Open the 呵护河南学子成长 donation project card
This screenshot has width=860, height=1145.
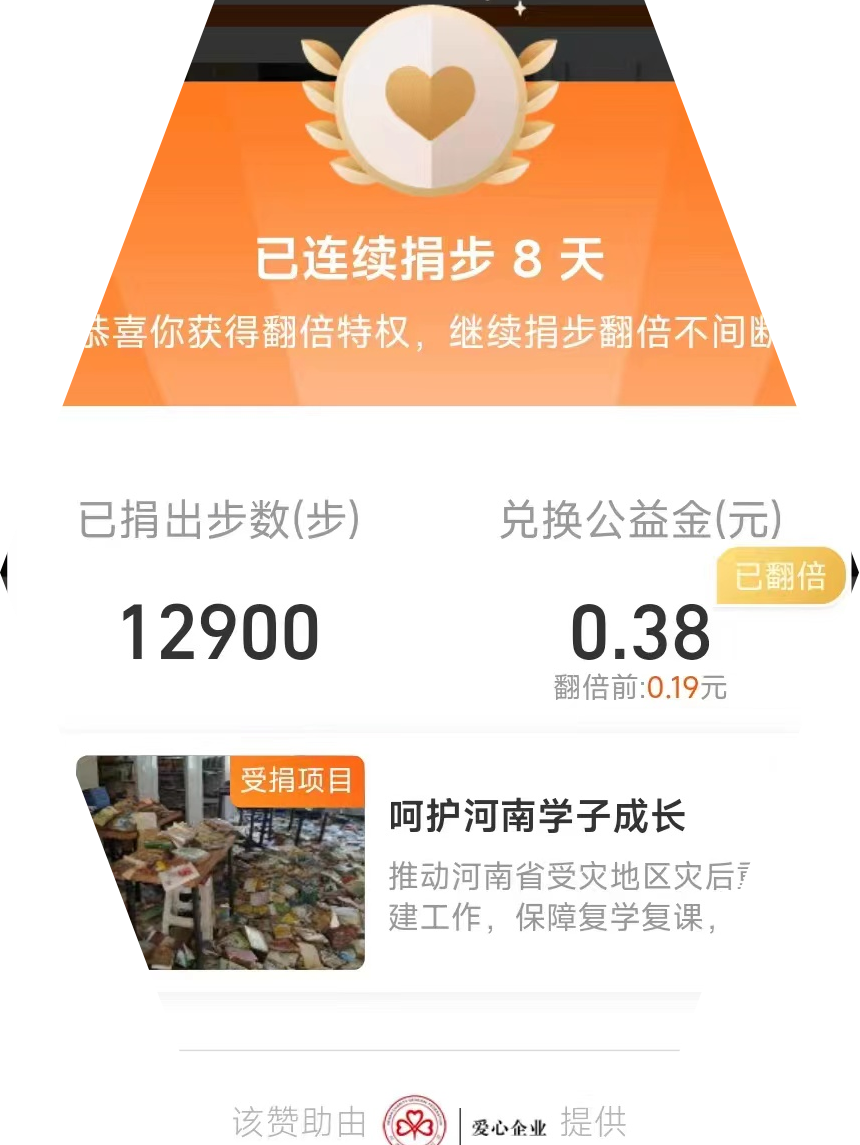536,818
